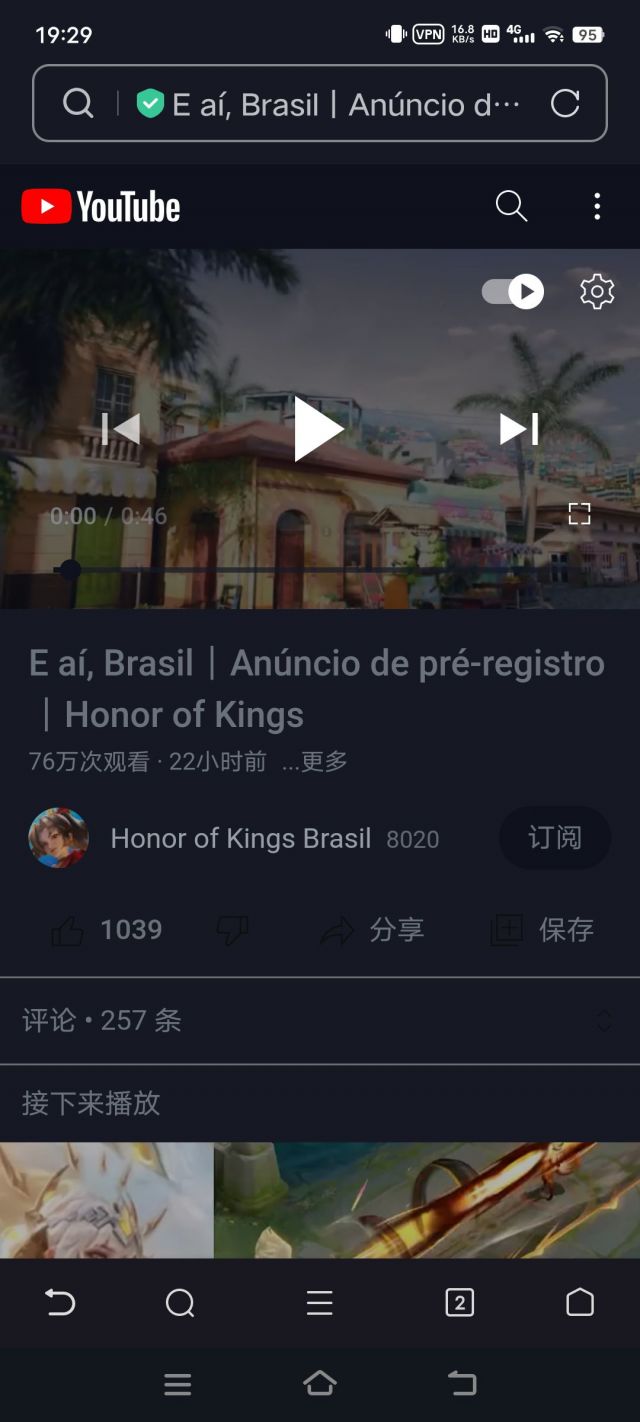The image size is (640, 1422).
Task: Subscribe to Honor of Kings Brasil
Action: click(x=554, y=837)
